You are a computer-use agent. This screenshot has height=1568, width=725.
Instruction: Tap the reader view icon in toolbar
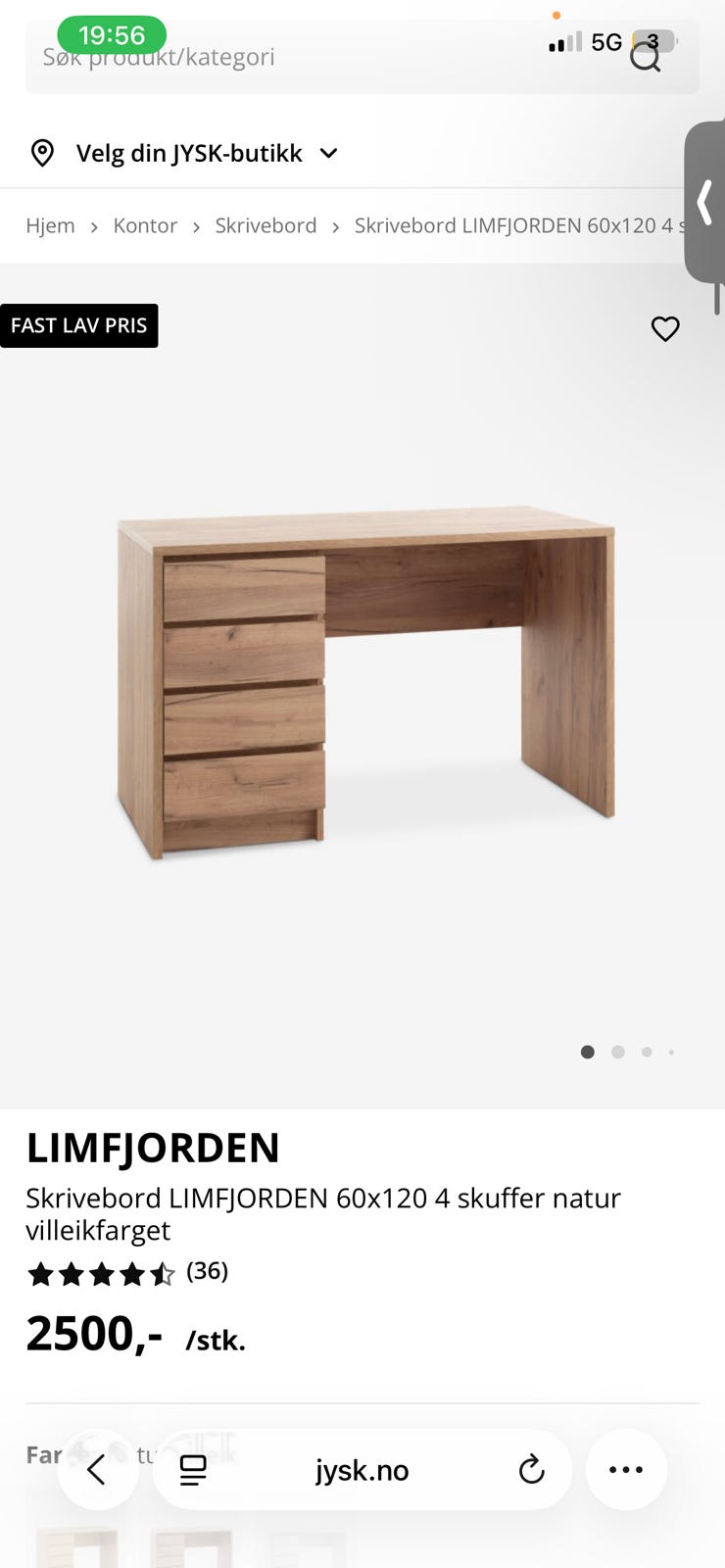click(193, 1470)
